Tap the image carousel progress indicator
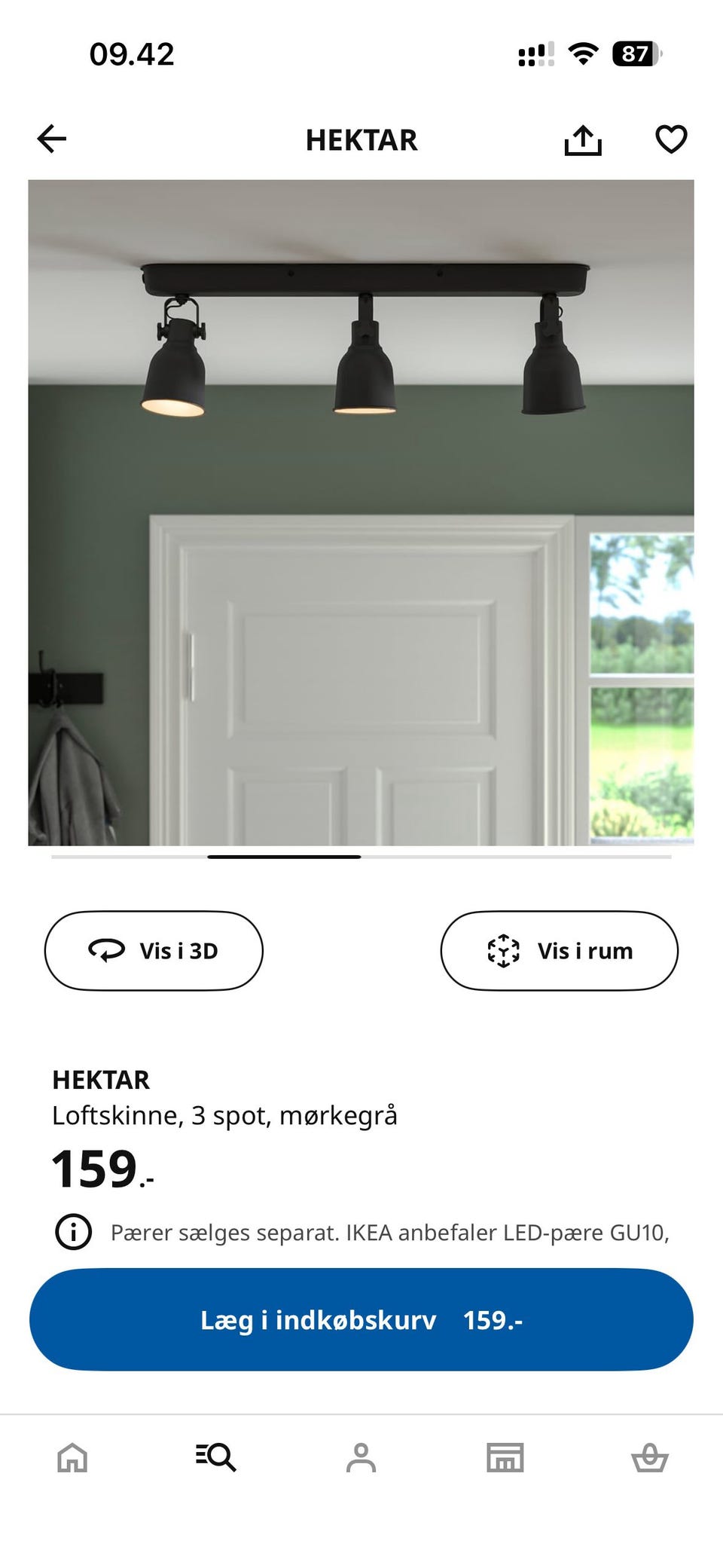This screenshot has height=1568, width=723. click(x=285, y=857)
